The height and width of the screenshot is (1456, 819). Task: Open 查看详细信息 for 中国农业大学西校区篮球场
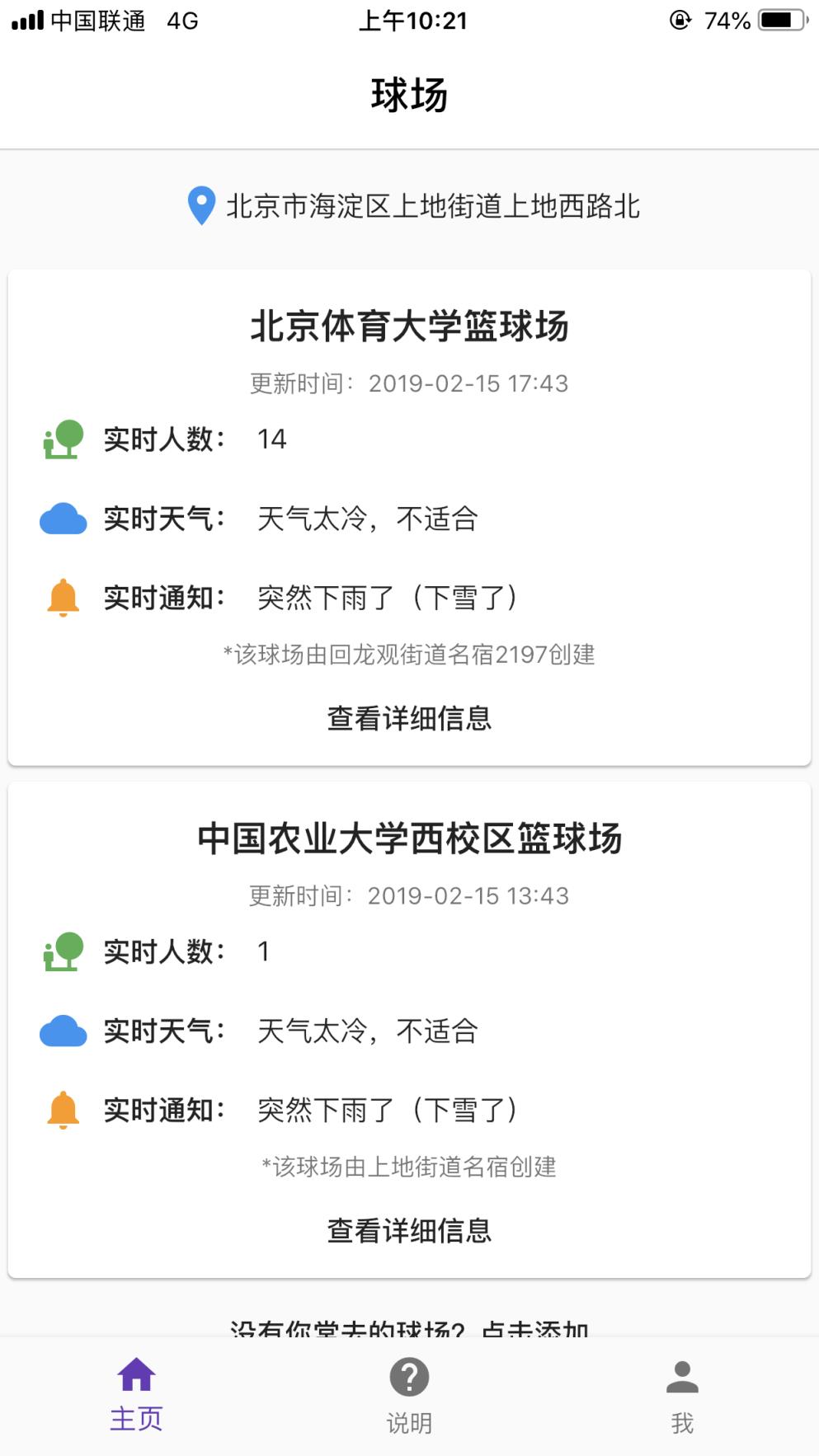tap(409, 1232)
